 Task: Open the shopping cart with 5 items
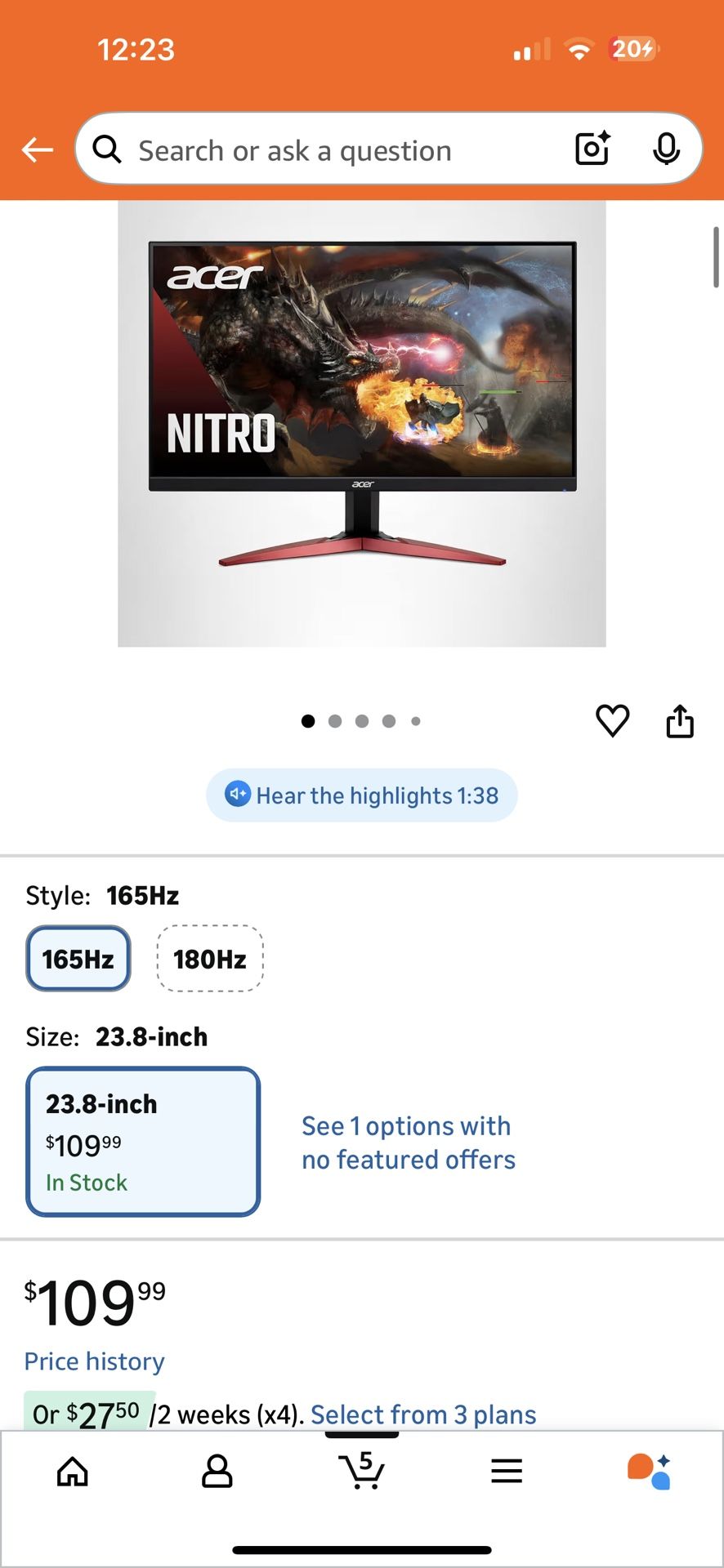[362, 1470]
